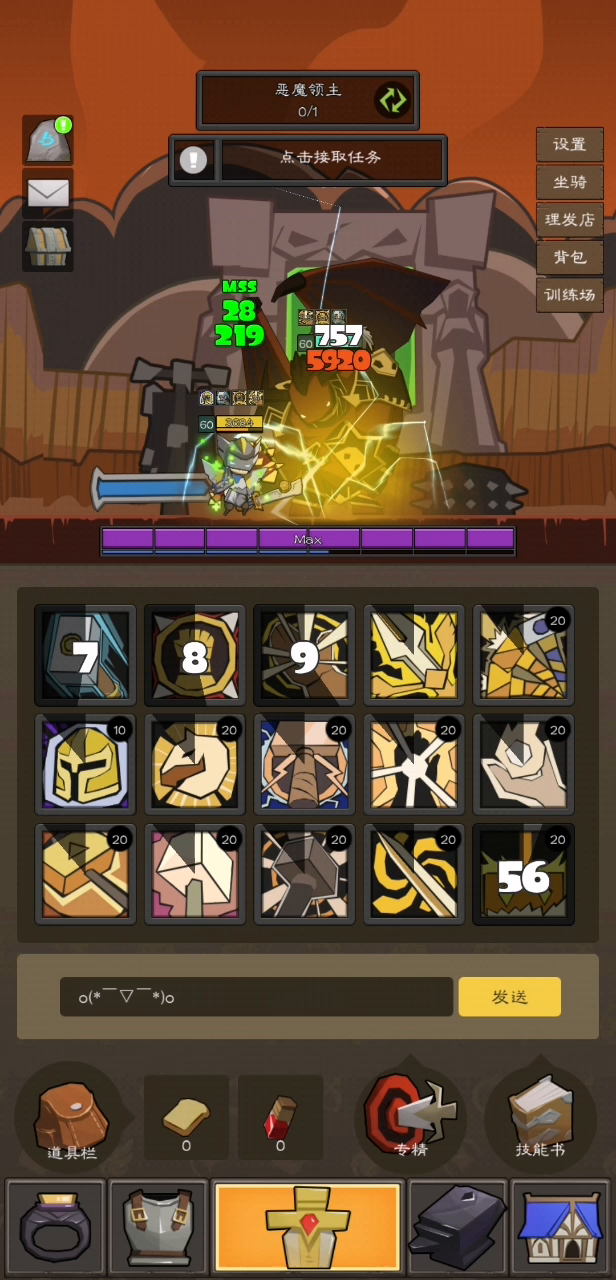Viewport: 616px width, 1280px height.
Task: Open the rune stone with notification
Action: [48, 140]
